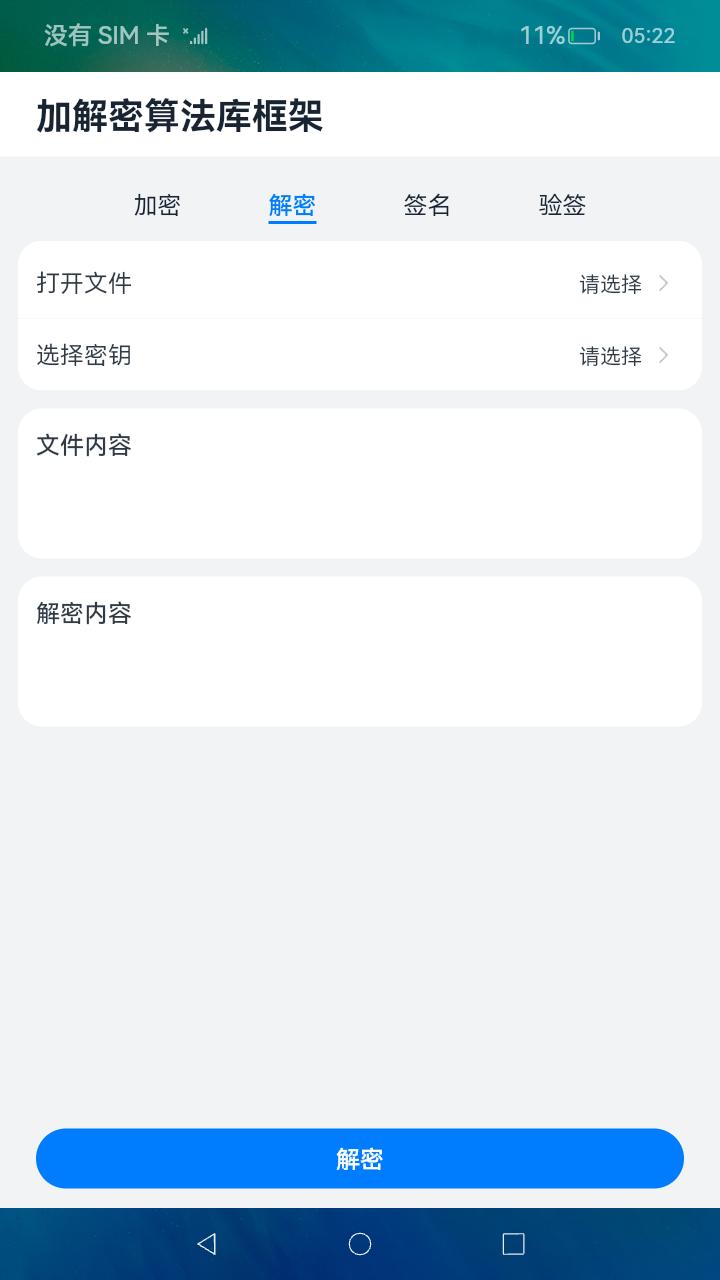This screenshot has height=1280, width=720.
Task: Open the 打开文件 file picker row
Action: pyautogui.click(x=360, y=283)
